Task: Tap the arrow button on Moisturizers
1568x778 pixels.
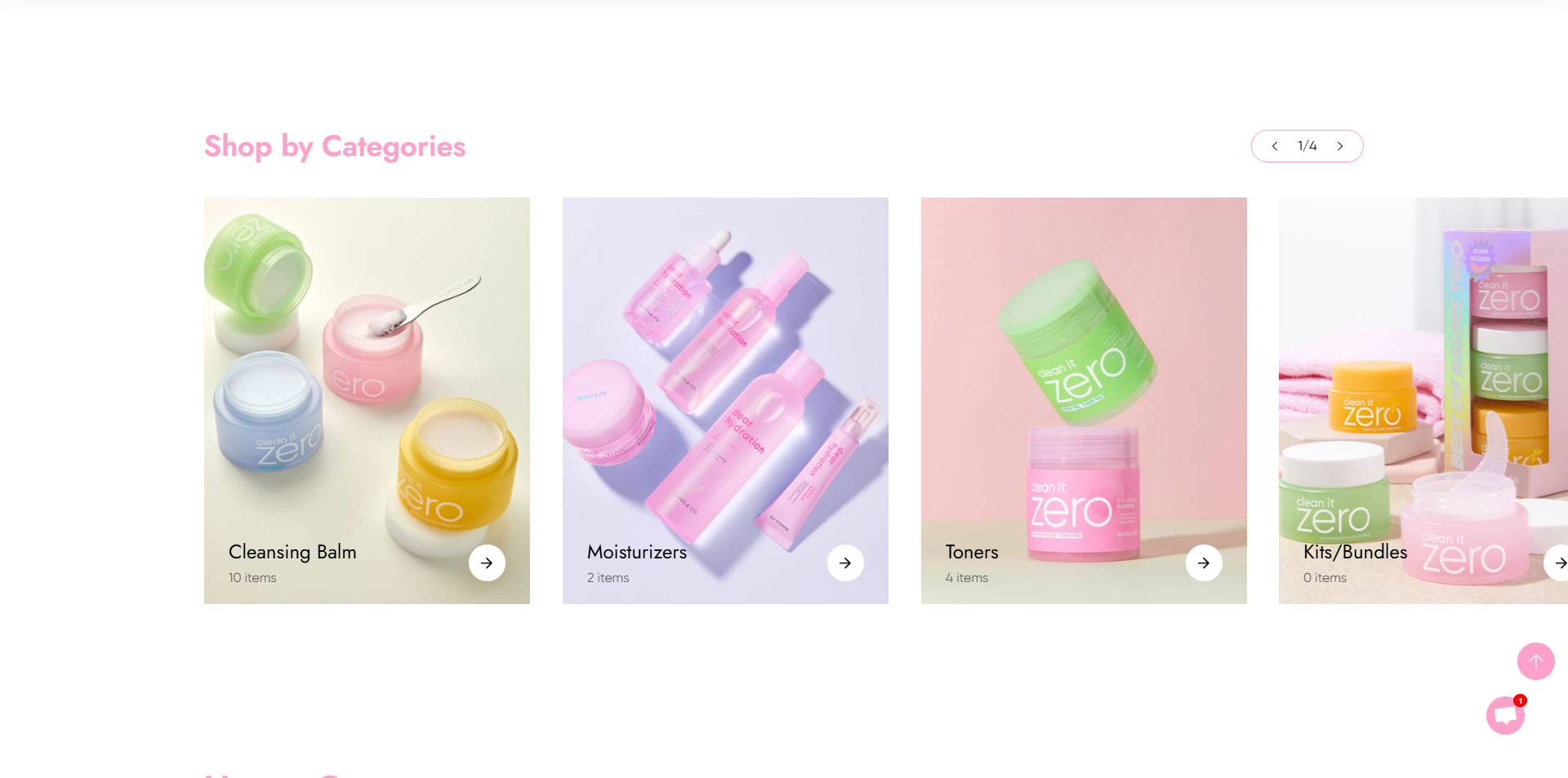Action: click(x=845, y=562)
